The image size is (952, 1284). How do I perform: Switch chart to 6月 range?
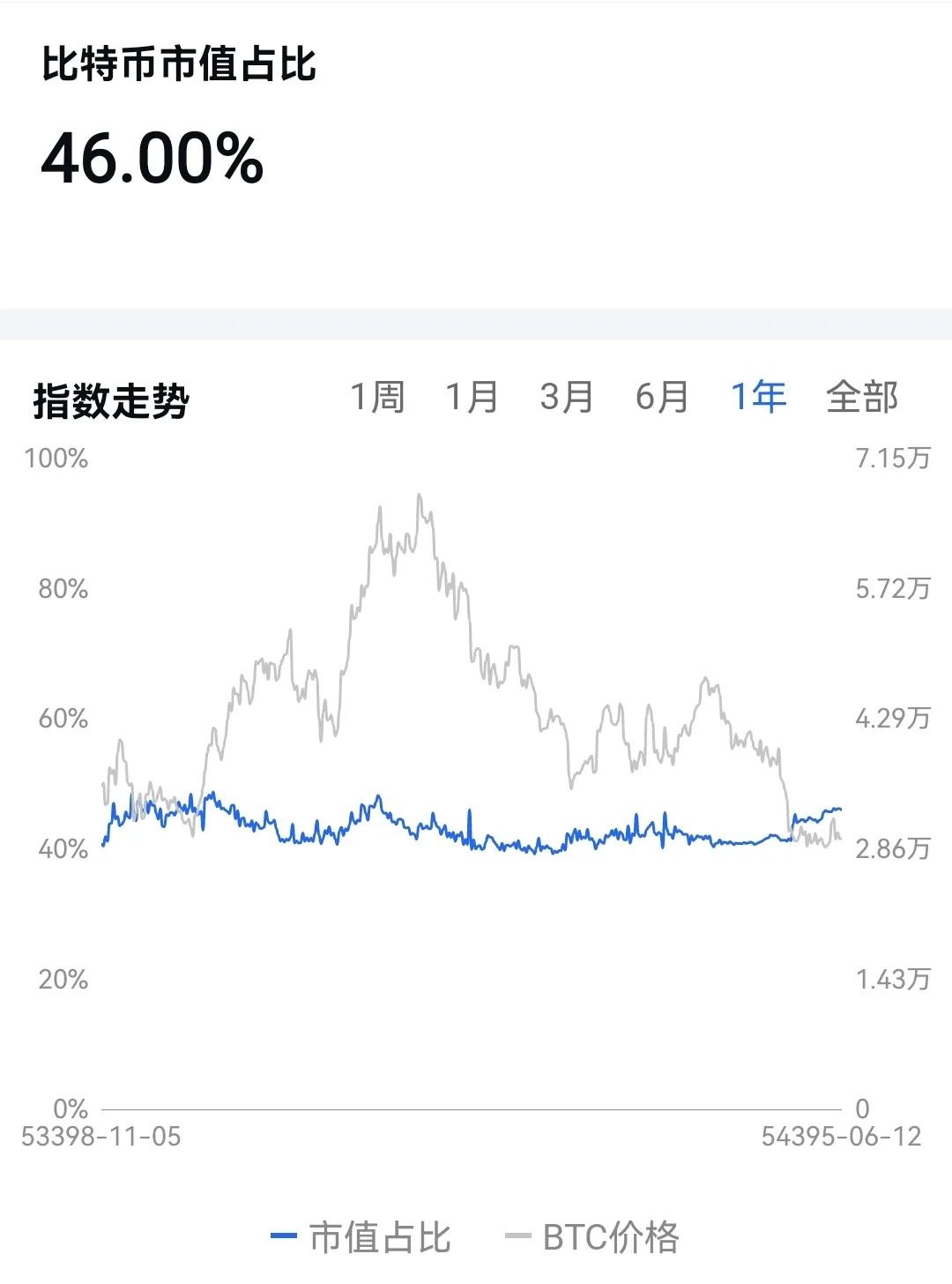662,398
